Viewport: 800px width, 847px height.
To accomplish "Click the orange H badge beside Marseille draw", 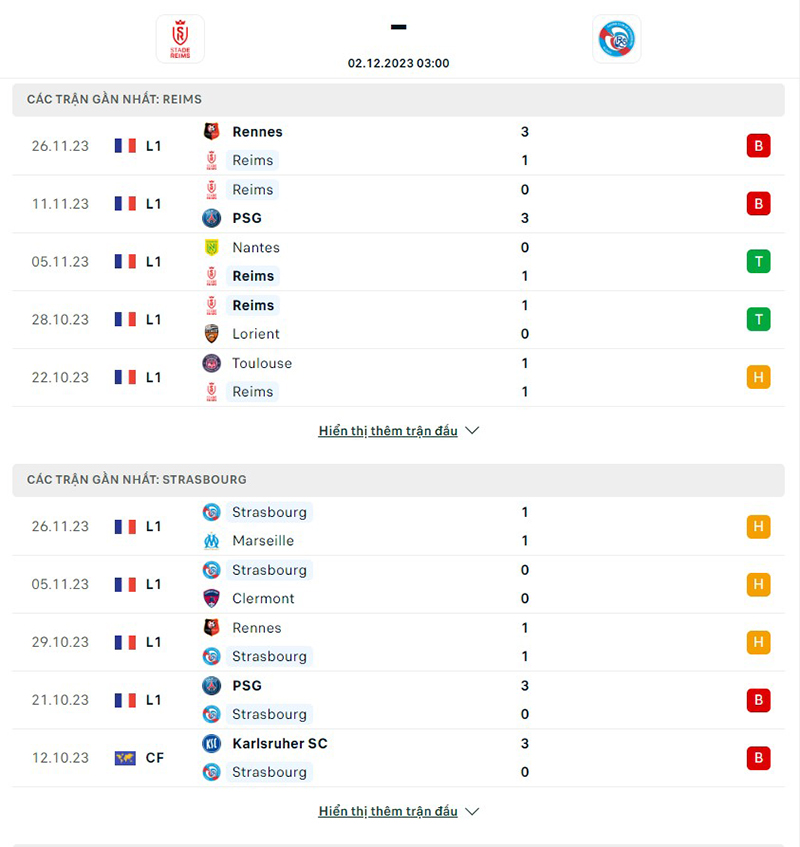I will [758, 526].
